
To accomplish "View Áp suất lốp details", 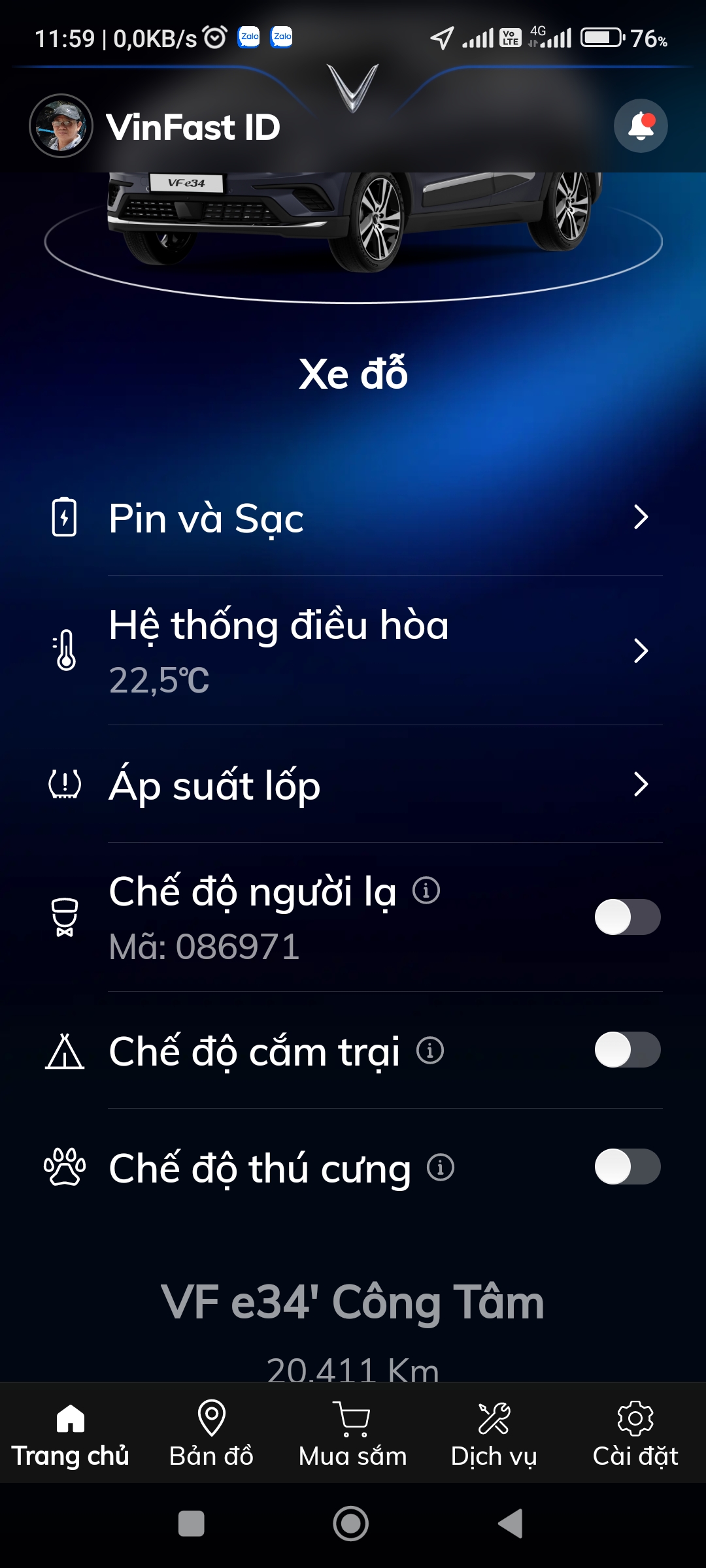I will [x=353, y=785].
